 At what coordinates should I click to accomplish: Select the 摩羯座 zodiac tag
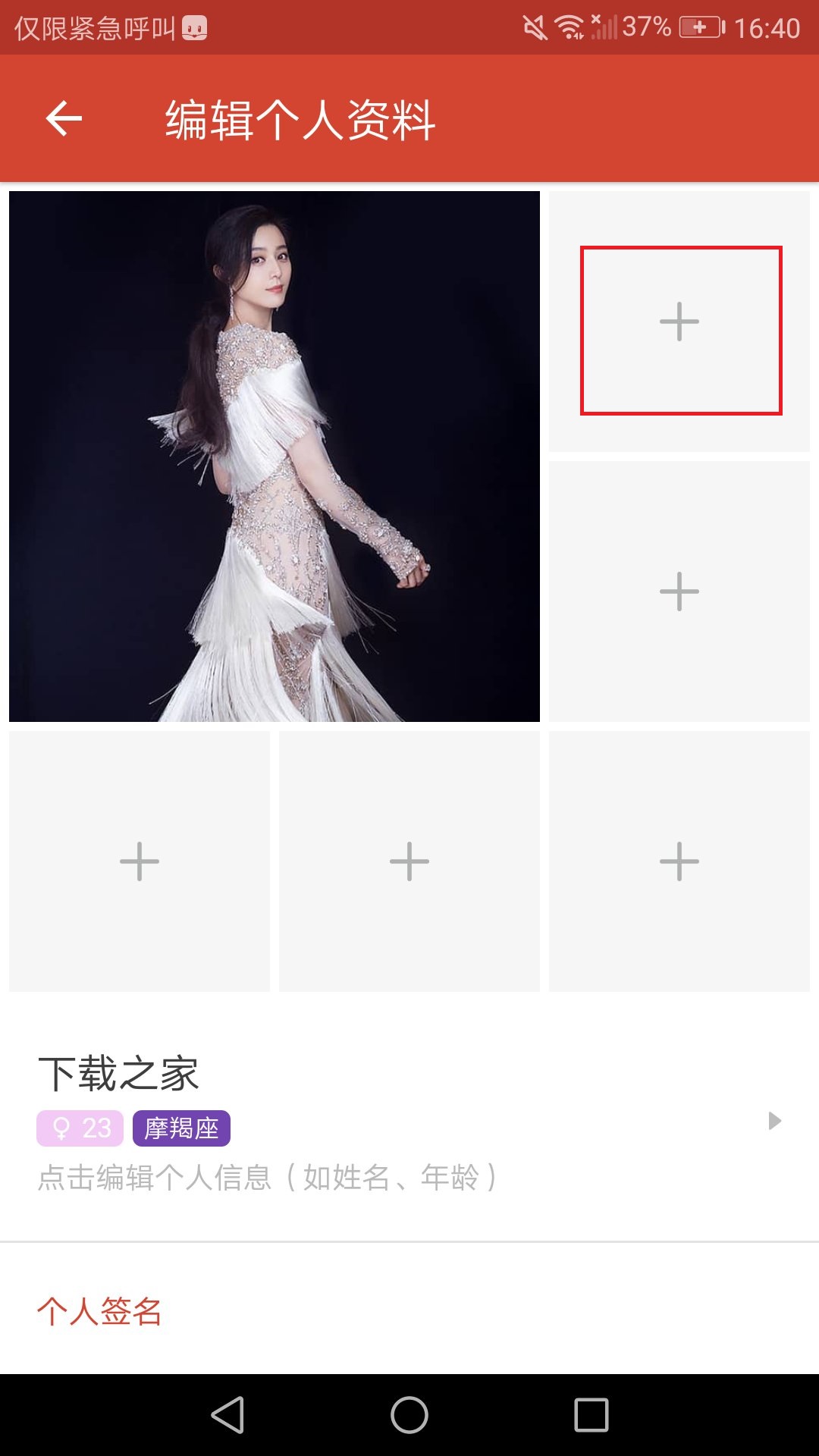tap(182, 1128)
